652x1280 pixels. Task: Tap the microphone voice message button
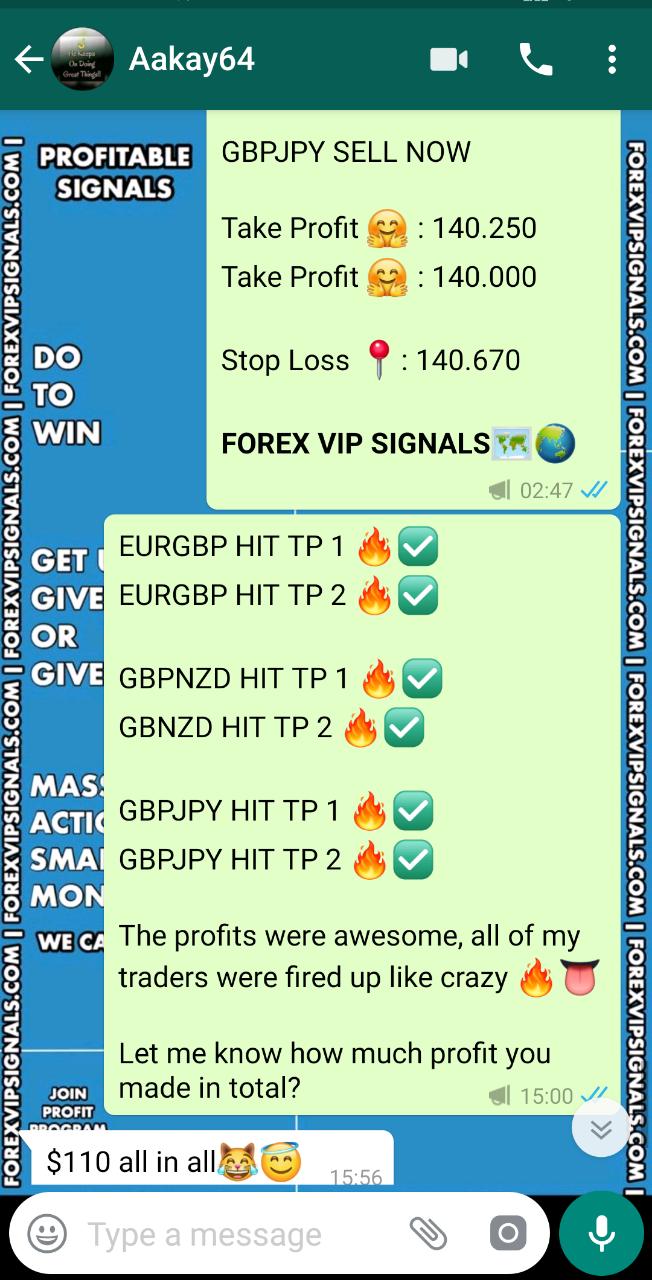pyautogui.click(x=601, y=1234)
